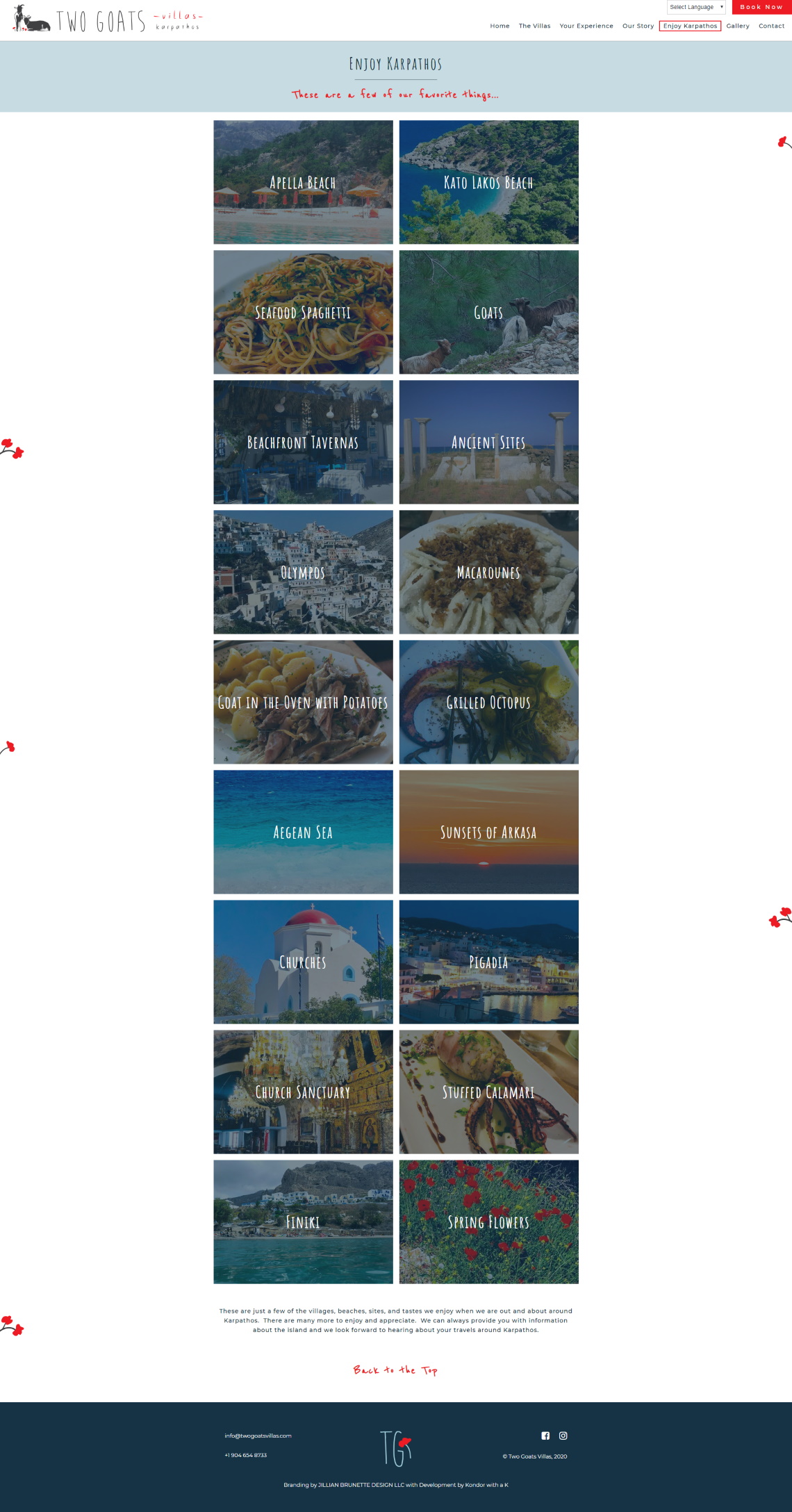Open The Villas page
The width and height of the screenshot is (792, 1512).
(x=534, y=26)
